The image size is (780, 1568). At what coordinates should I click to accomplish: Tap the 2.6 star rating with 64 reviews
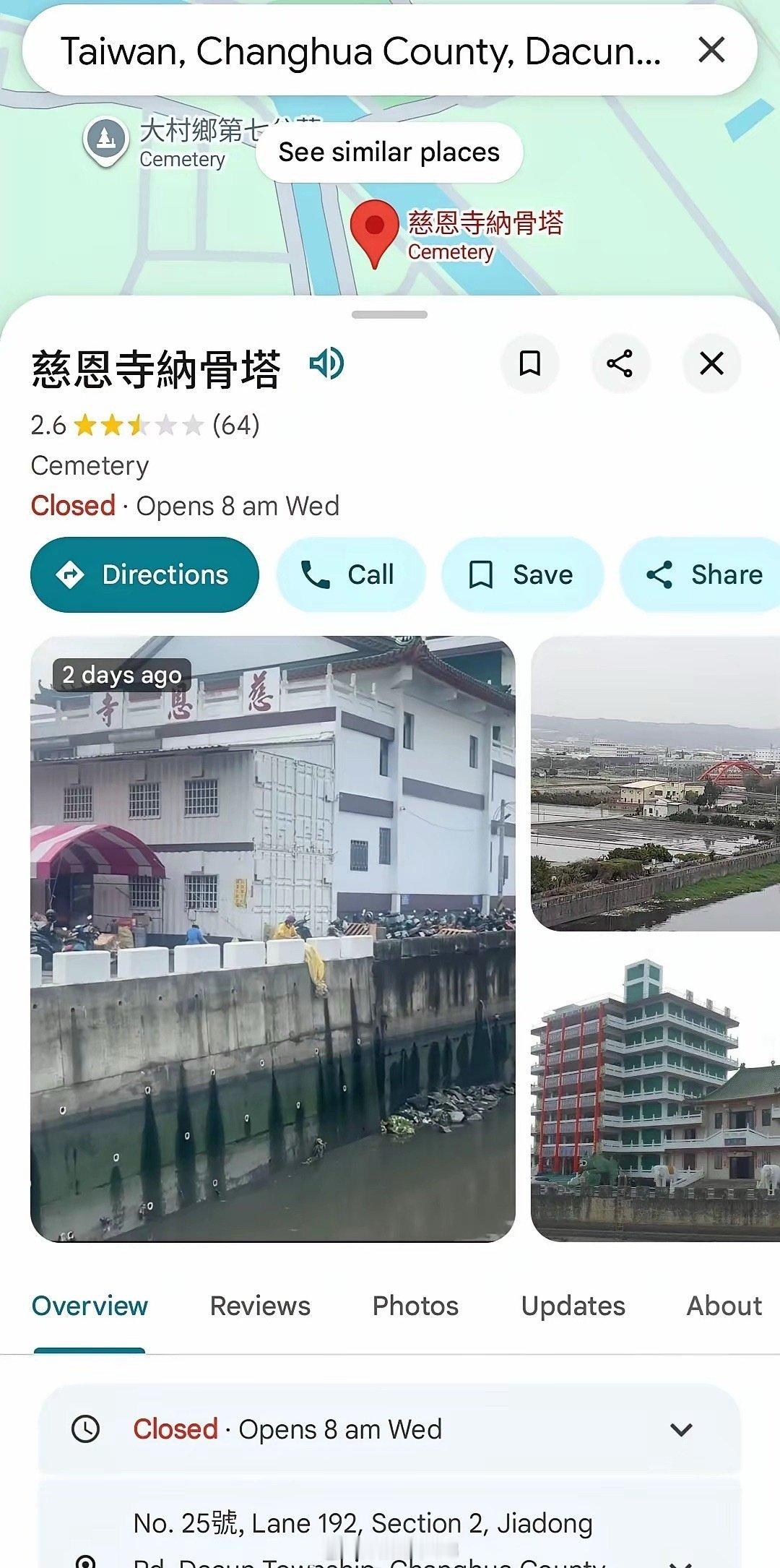click(144, 426)
